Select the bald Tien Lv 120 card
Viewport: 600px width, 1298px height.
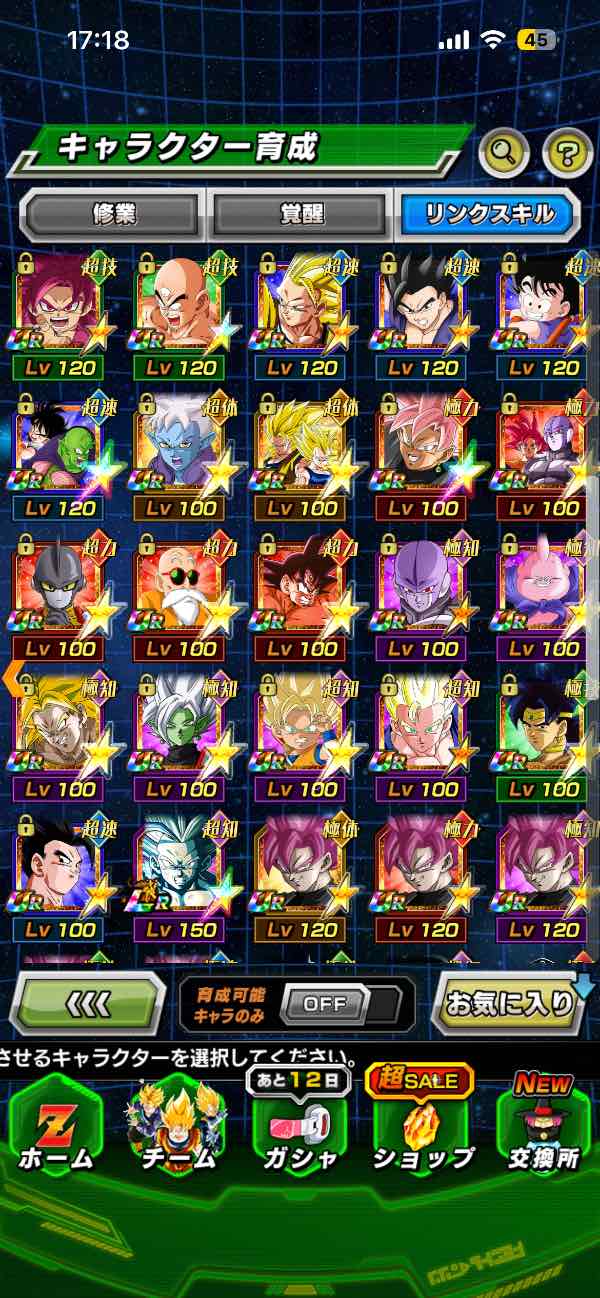point(177,318)
